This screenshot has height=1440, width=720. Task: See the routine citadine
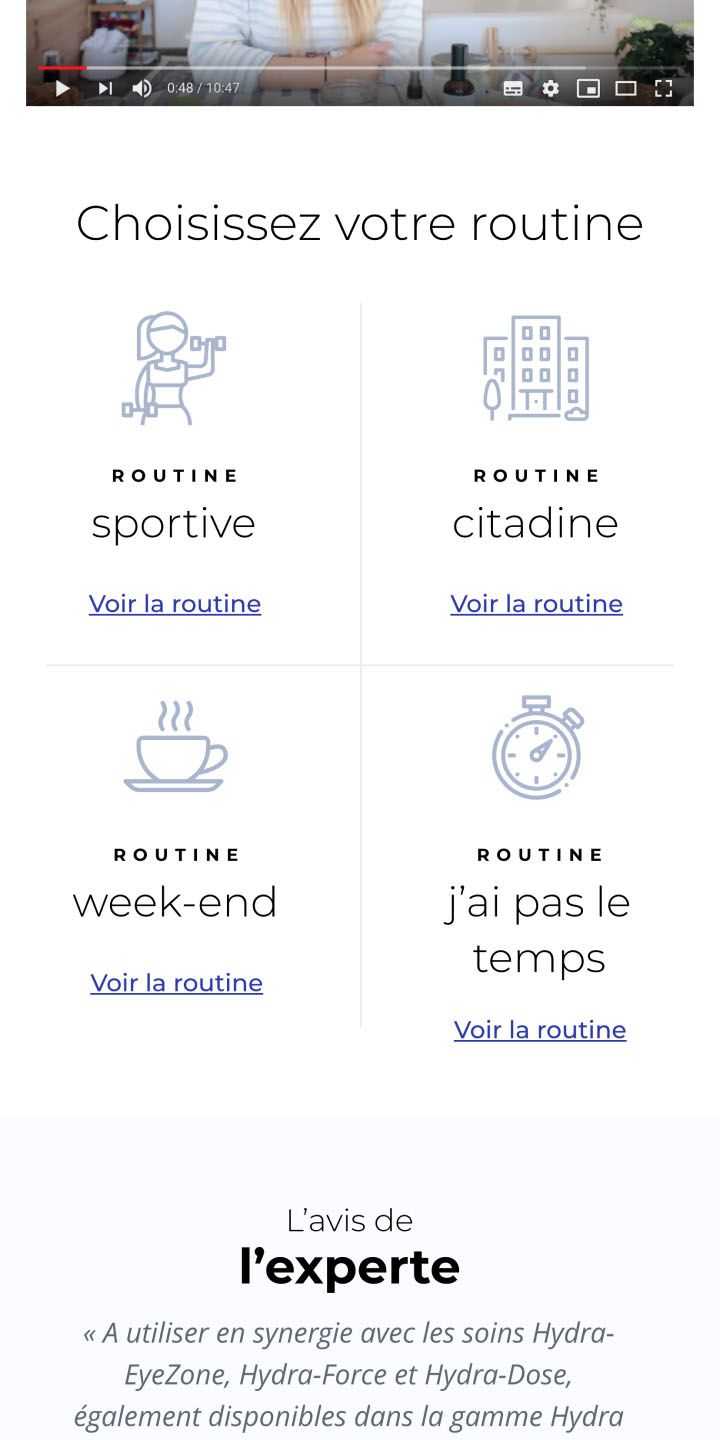[x=537, y=604]
